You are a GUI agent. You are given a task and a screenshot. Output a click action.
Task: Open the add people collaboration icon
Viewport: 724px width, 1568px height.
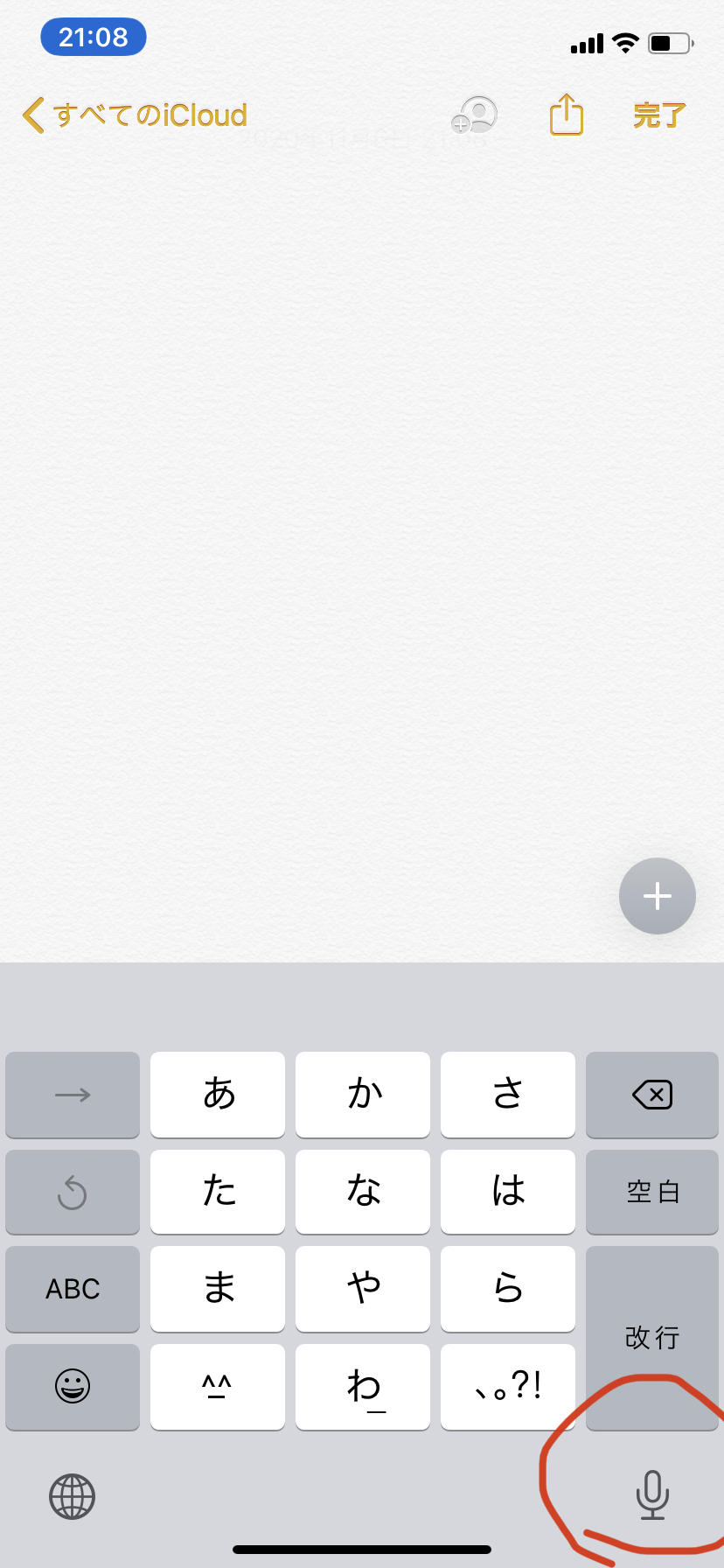pyautogui.click(x=474, y=115)
